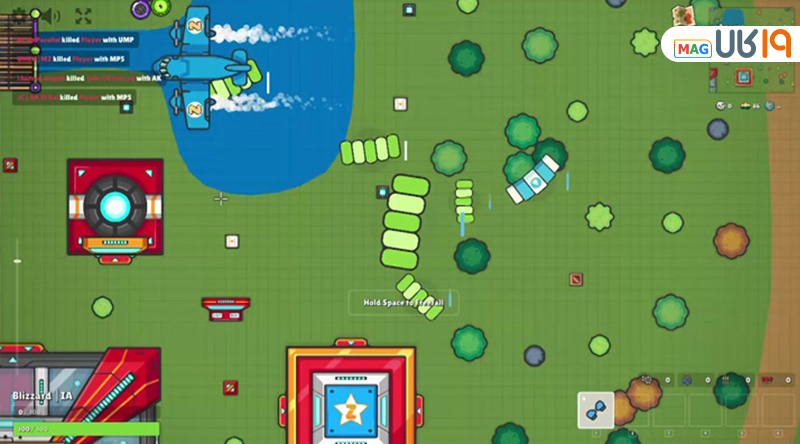This screenshot has width=800, height=444.
Task: Mute the game sound
Action: 50,15
